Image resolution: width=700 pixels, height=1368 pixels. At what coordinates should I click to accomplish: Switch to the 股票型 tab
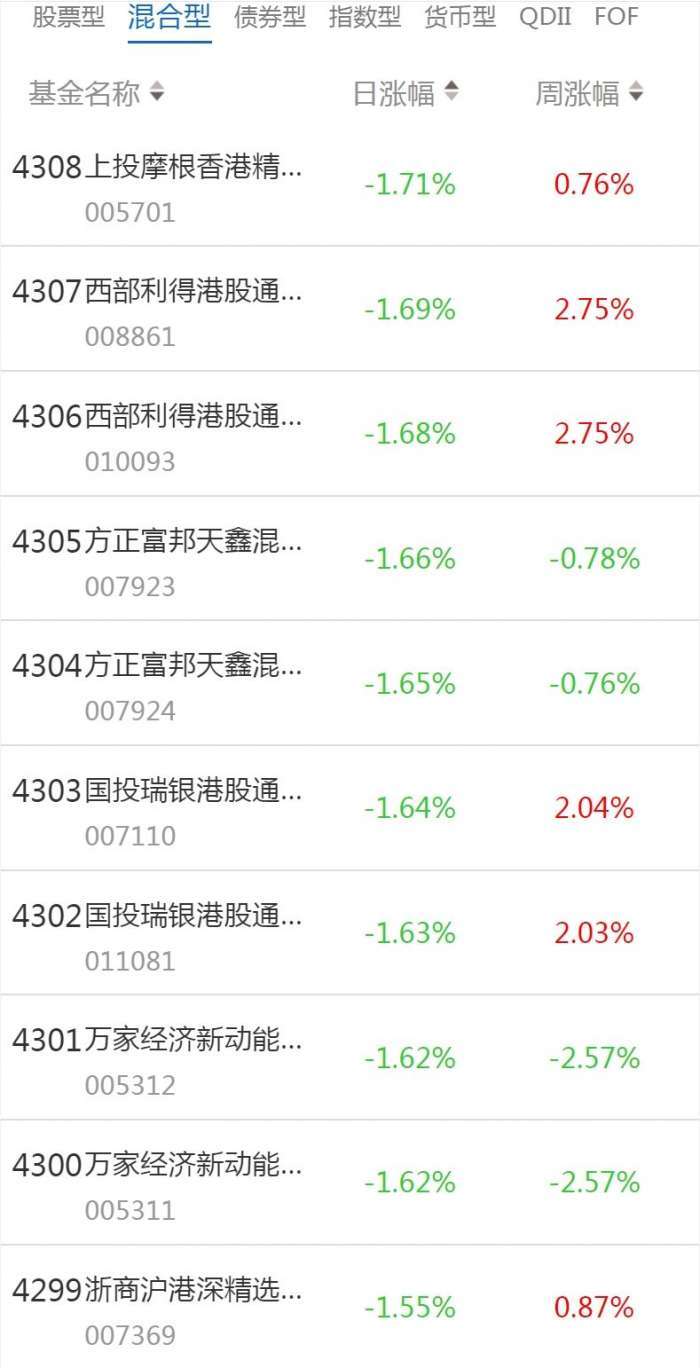[x=68, y=18]
